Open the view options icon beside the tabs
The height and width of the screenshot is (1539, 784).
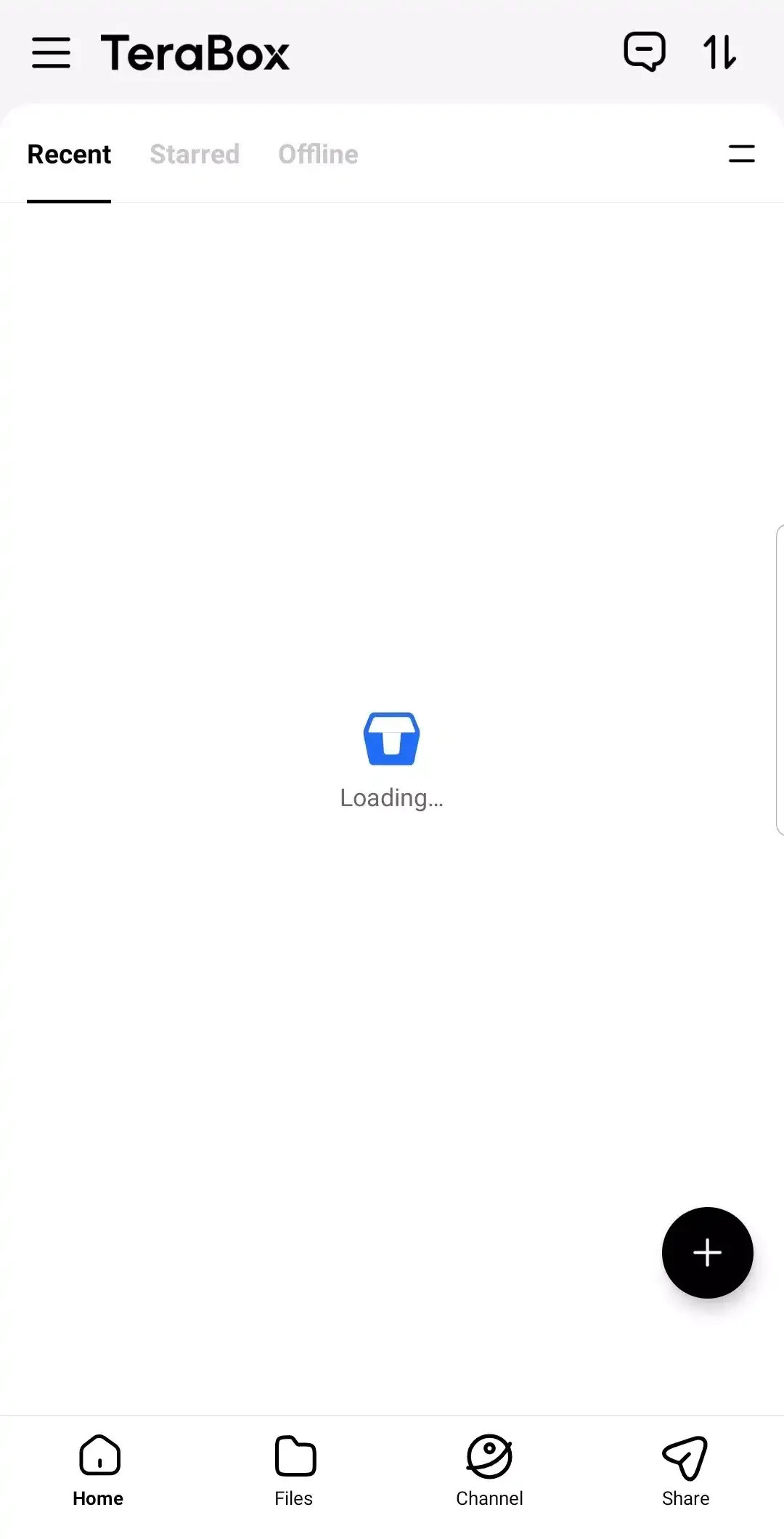tap(741, 154)
